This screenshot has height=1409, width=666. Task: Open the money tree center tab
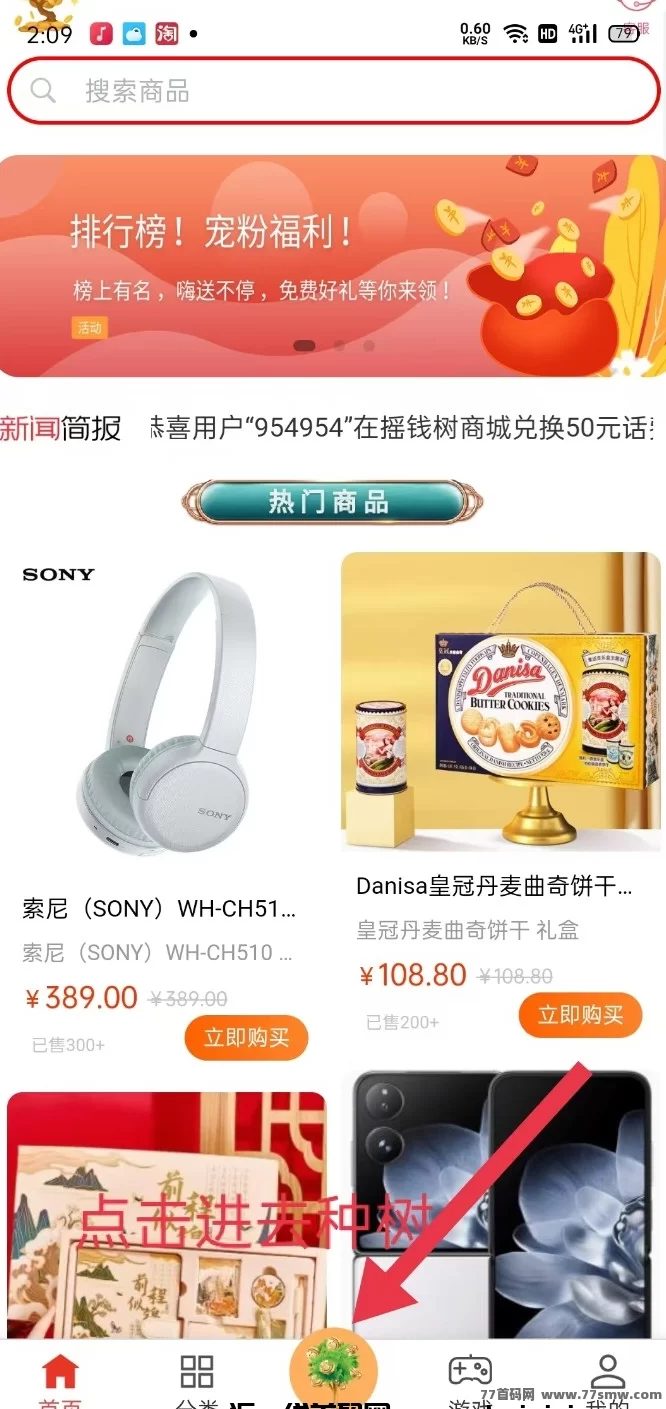point(333,1370)
